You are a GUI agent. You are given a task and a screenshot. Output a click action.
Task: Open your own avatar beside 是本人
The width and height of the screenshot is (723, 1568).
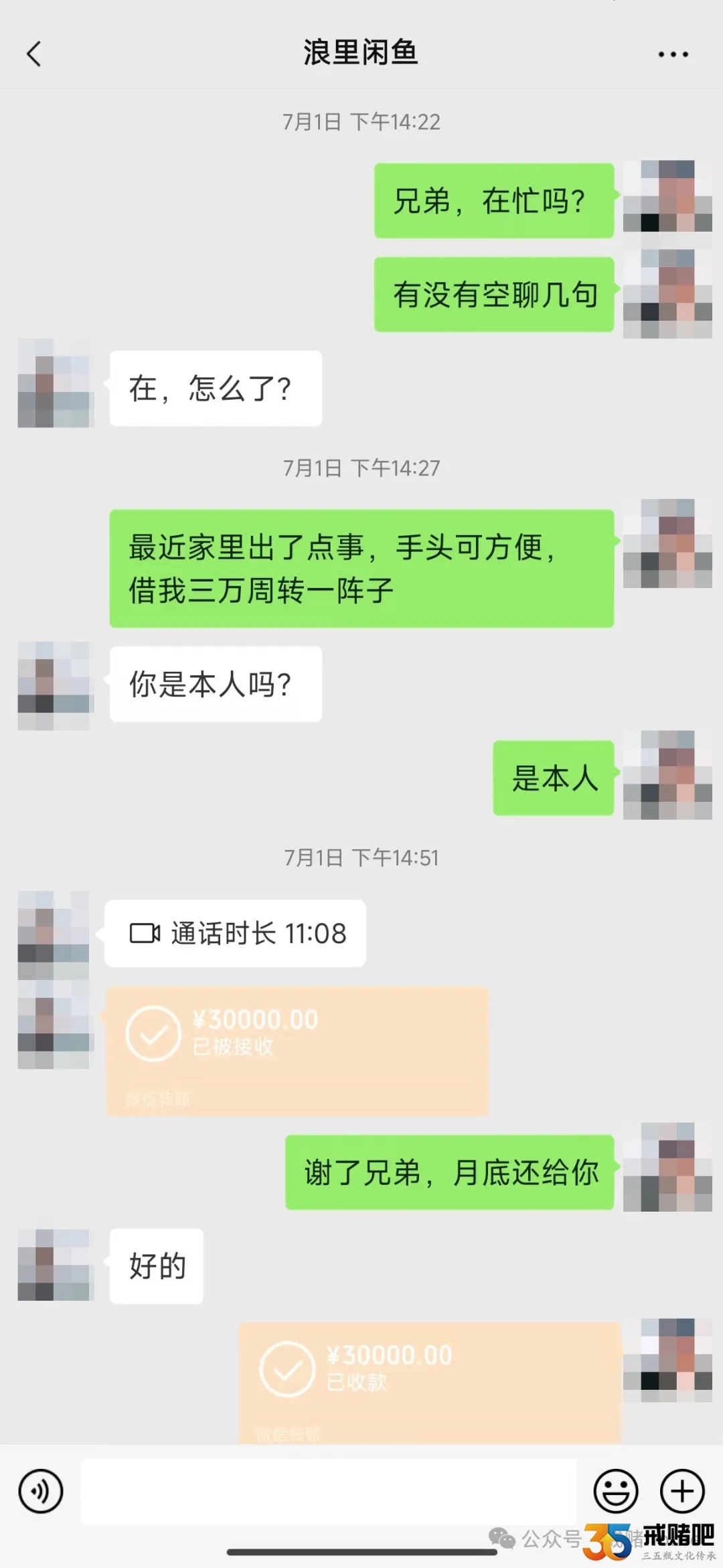(x=667, y=775)
